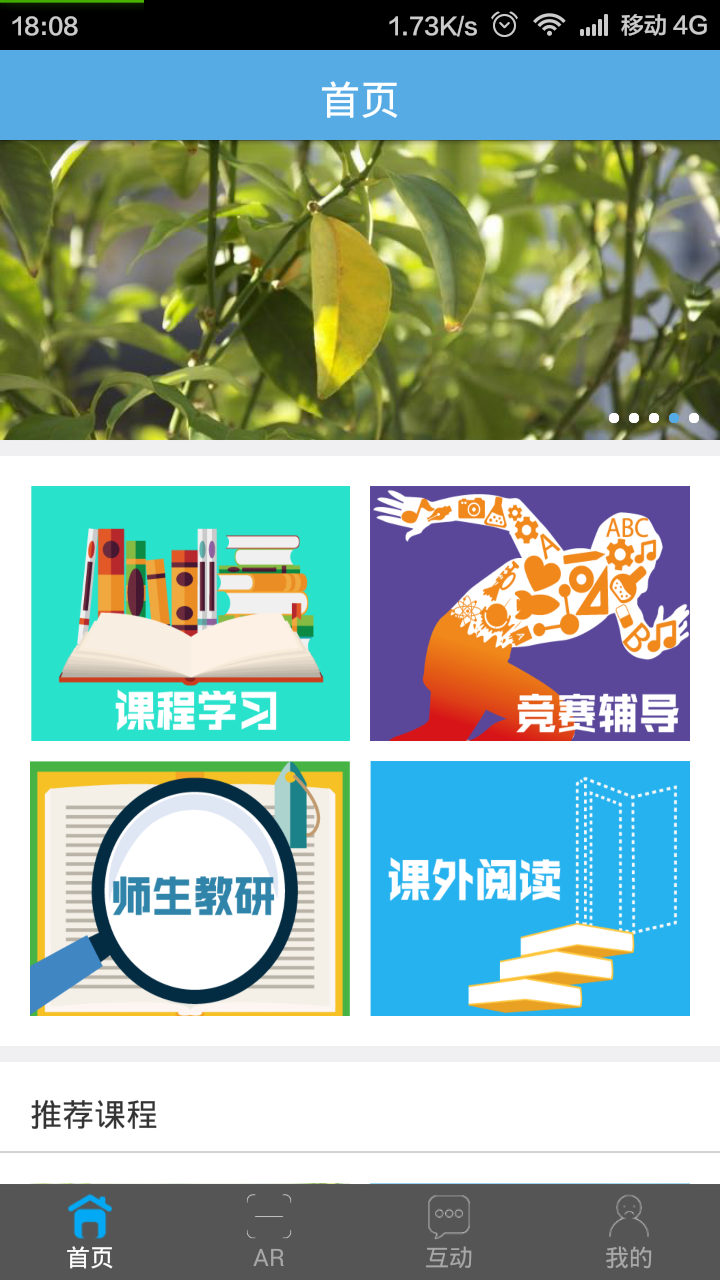Switch to the AR tab
Screen dimensions: 720x1280
click(269, 1232)
